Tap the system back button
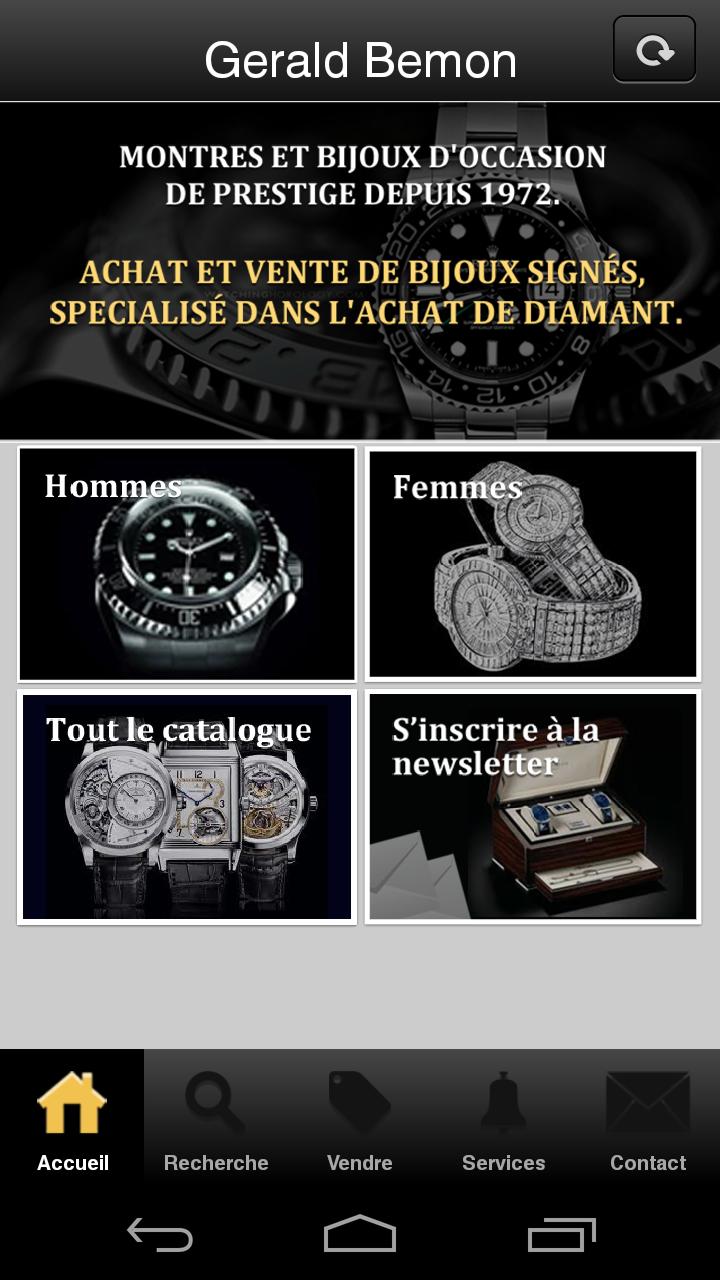 [x=160, y=1235]
